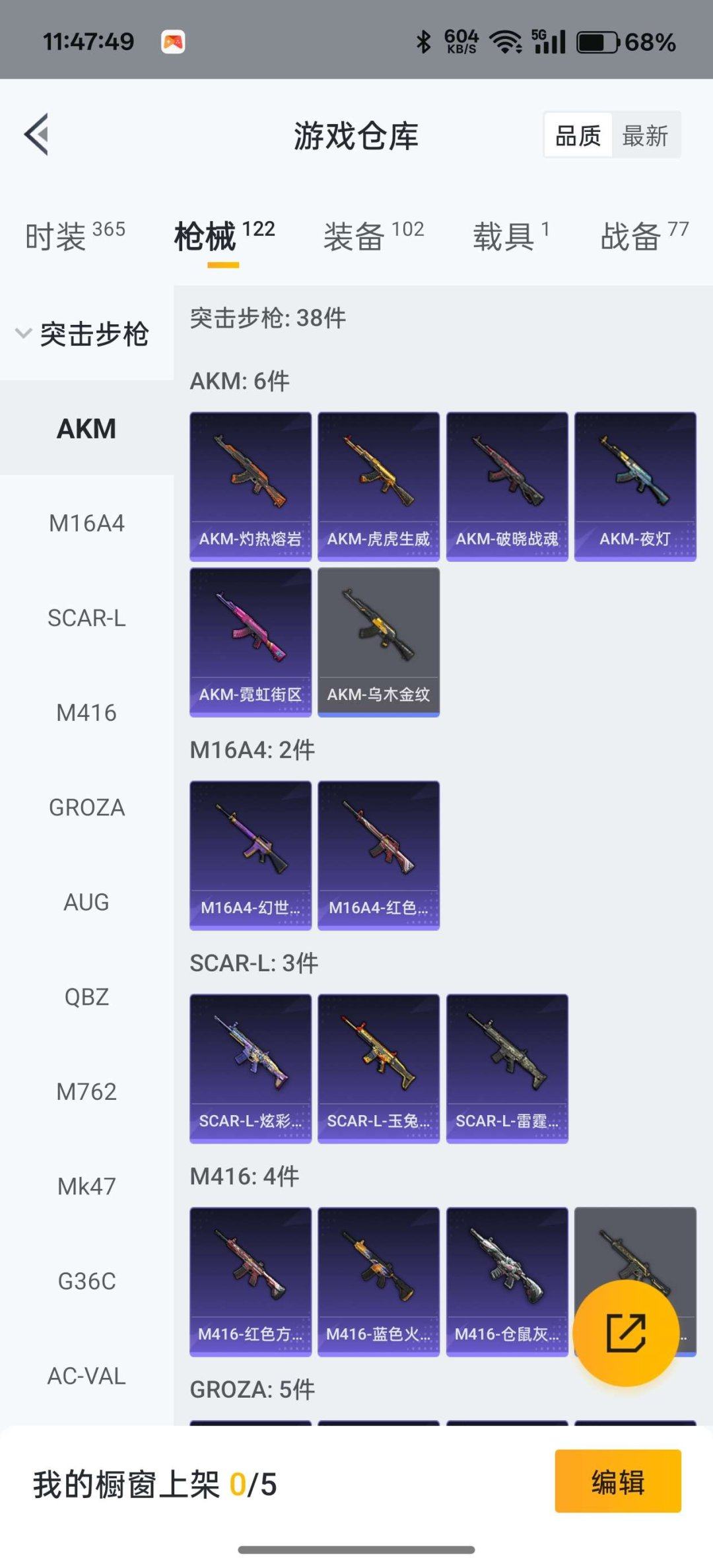
Task: Switch to the 时装 tab
Action: [74, 236]
